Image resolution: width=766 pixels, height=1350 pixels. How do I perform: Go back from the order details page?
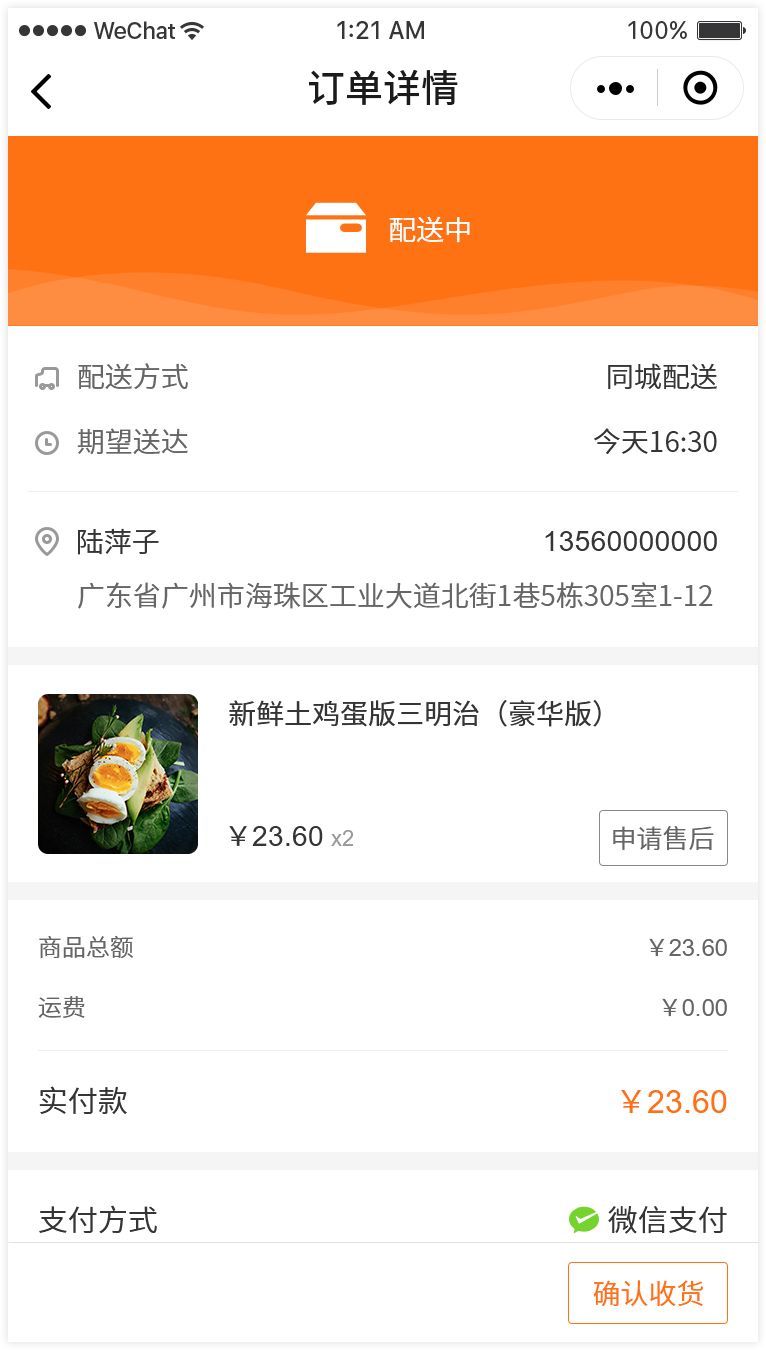[41, 91]
